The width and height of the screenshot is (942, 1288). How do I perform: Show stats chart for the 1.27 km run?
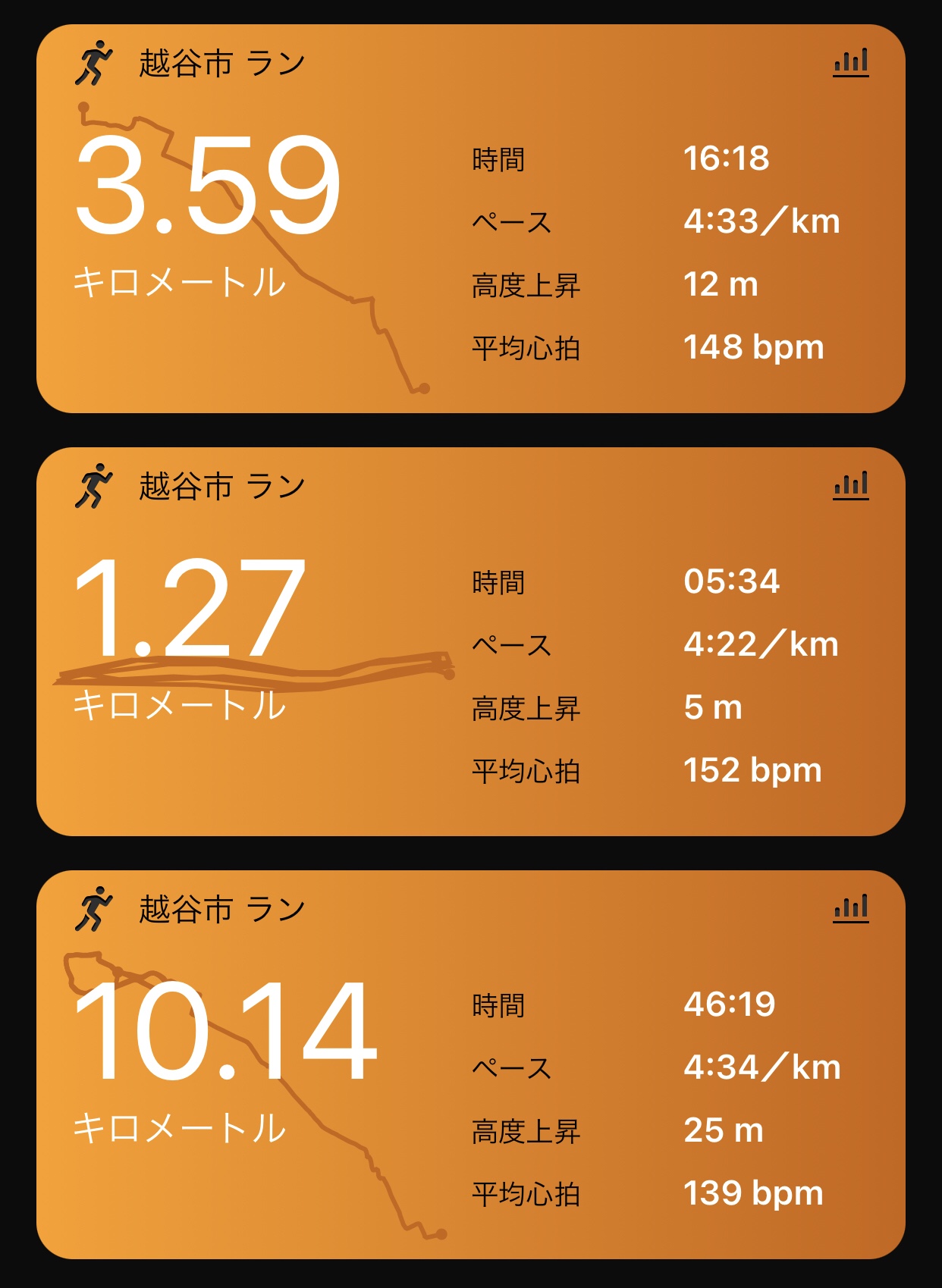click(x=851, y=485)
